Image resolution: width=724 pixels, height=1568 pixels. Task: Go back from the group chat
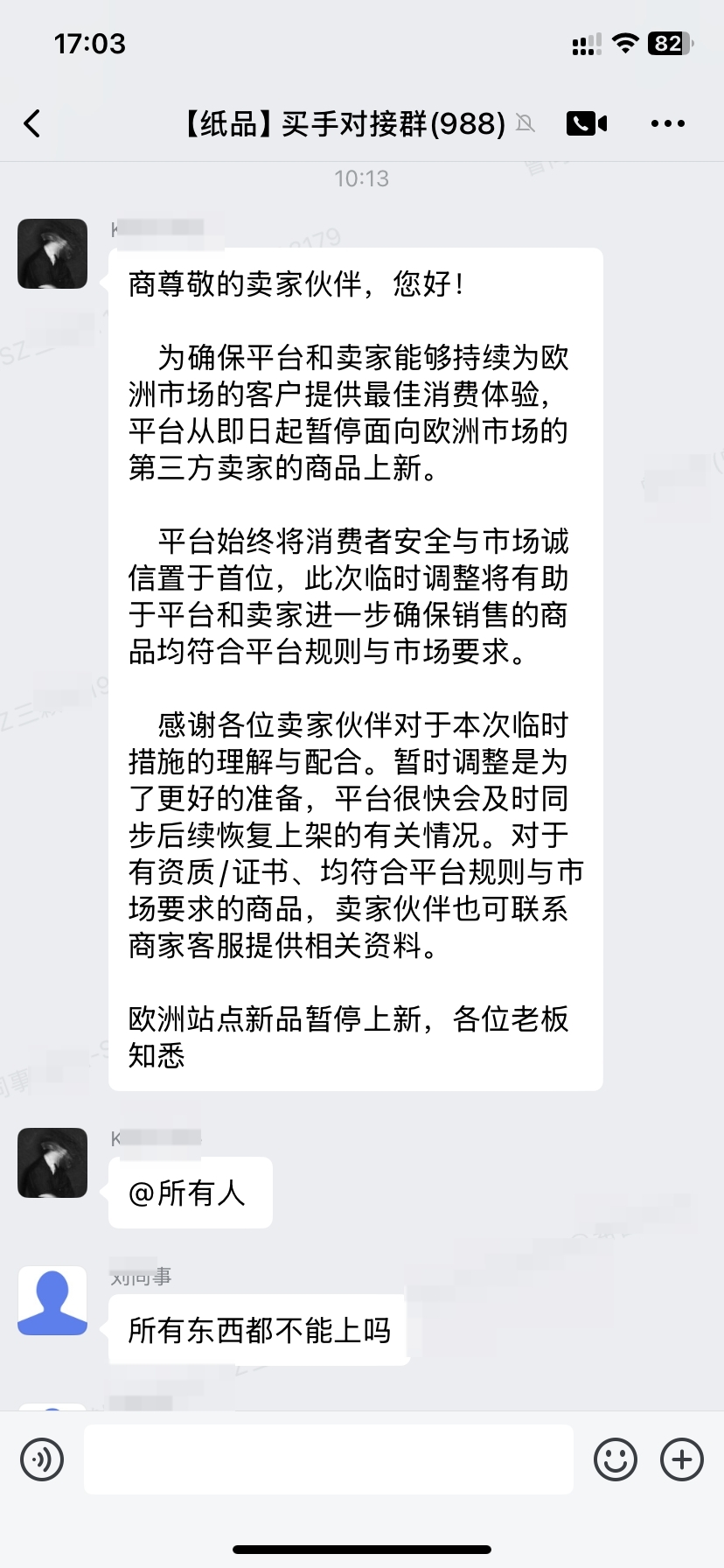[32, 123]
